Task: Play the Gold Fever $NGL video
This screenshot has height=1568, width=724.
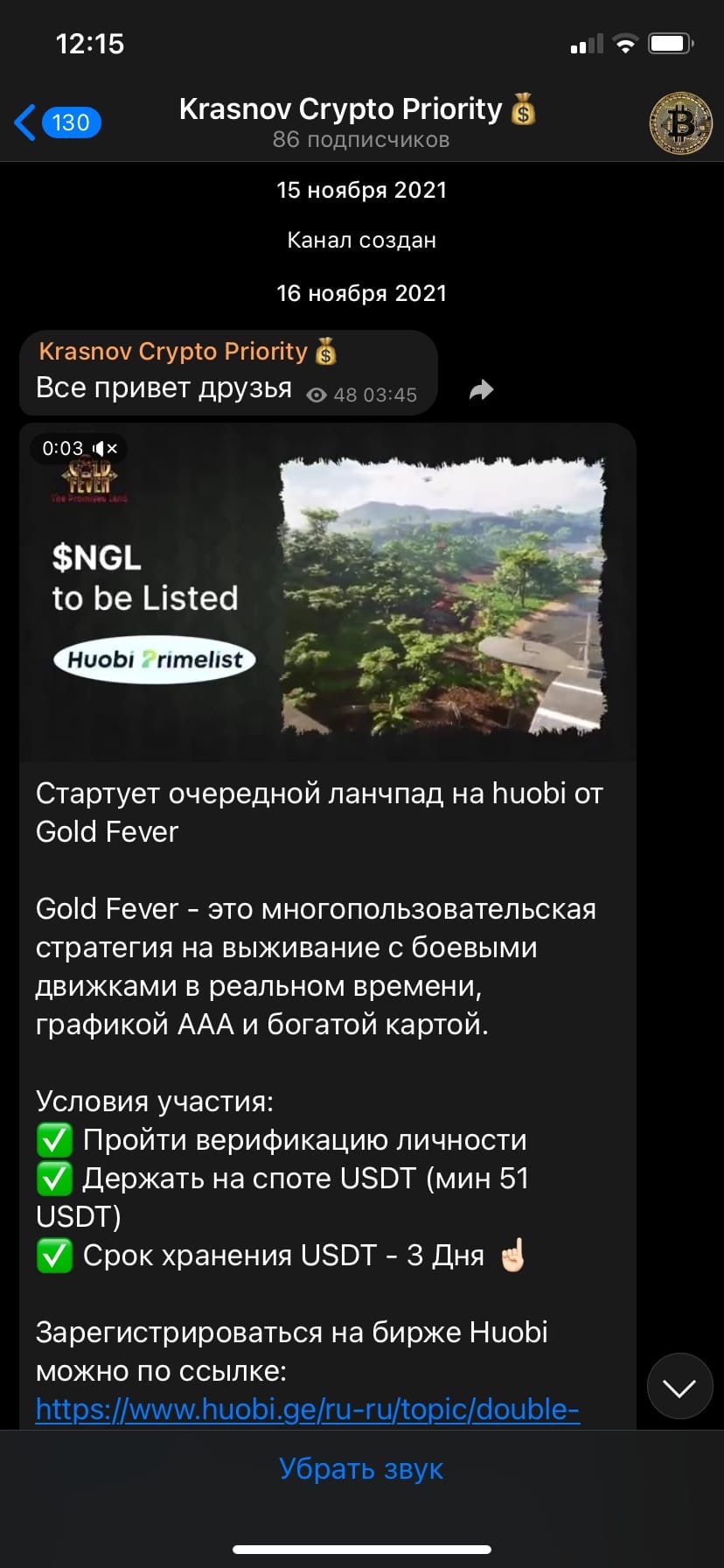Action: [328, 592]
